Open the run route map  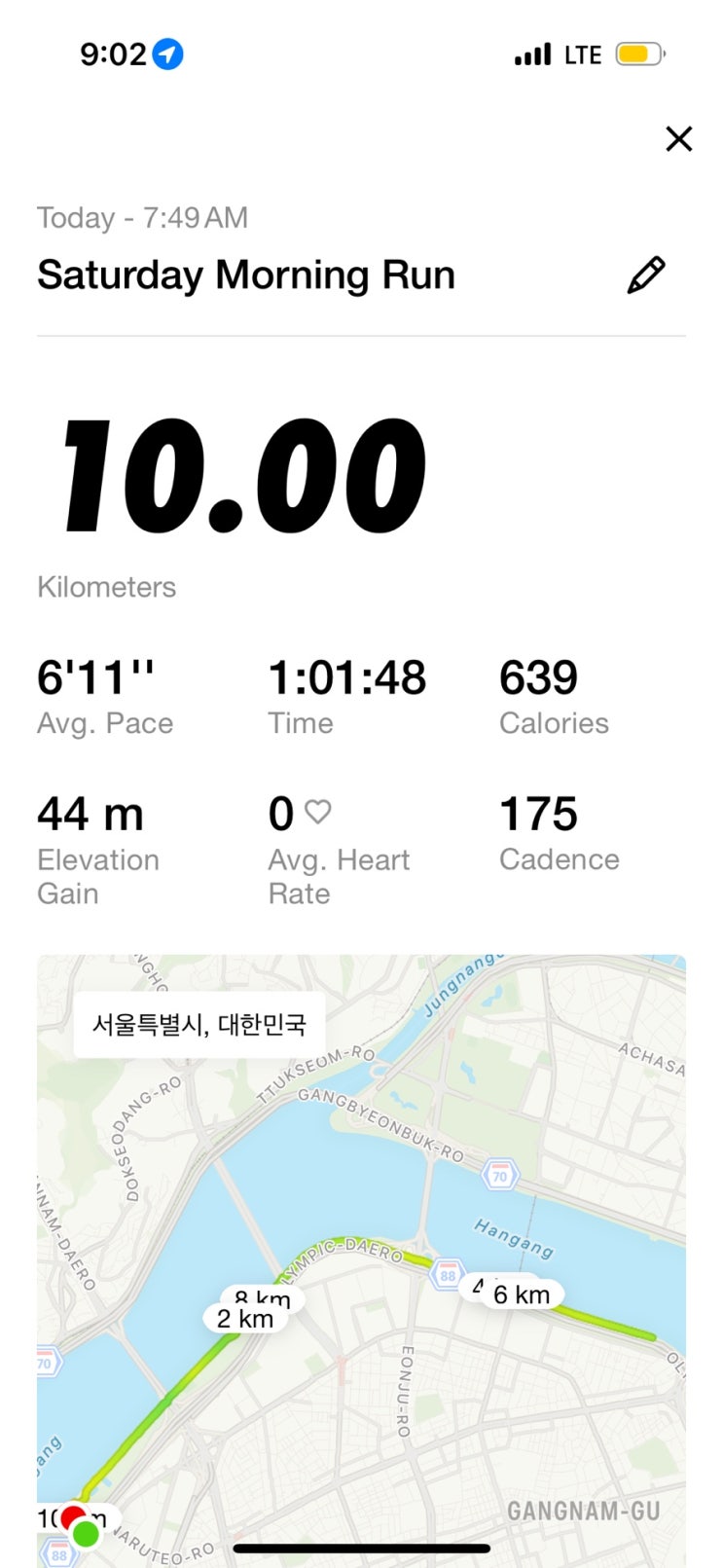coord(361,1256)
